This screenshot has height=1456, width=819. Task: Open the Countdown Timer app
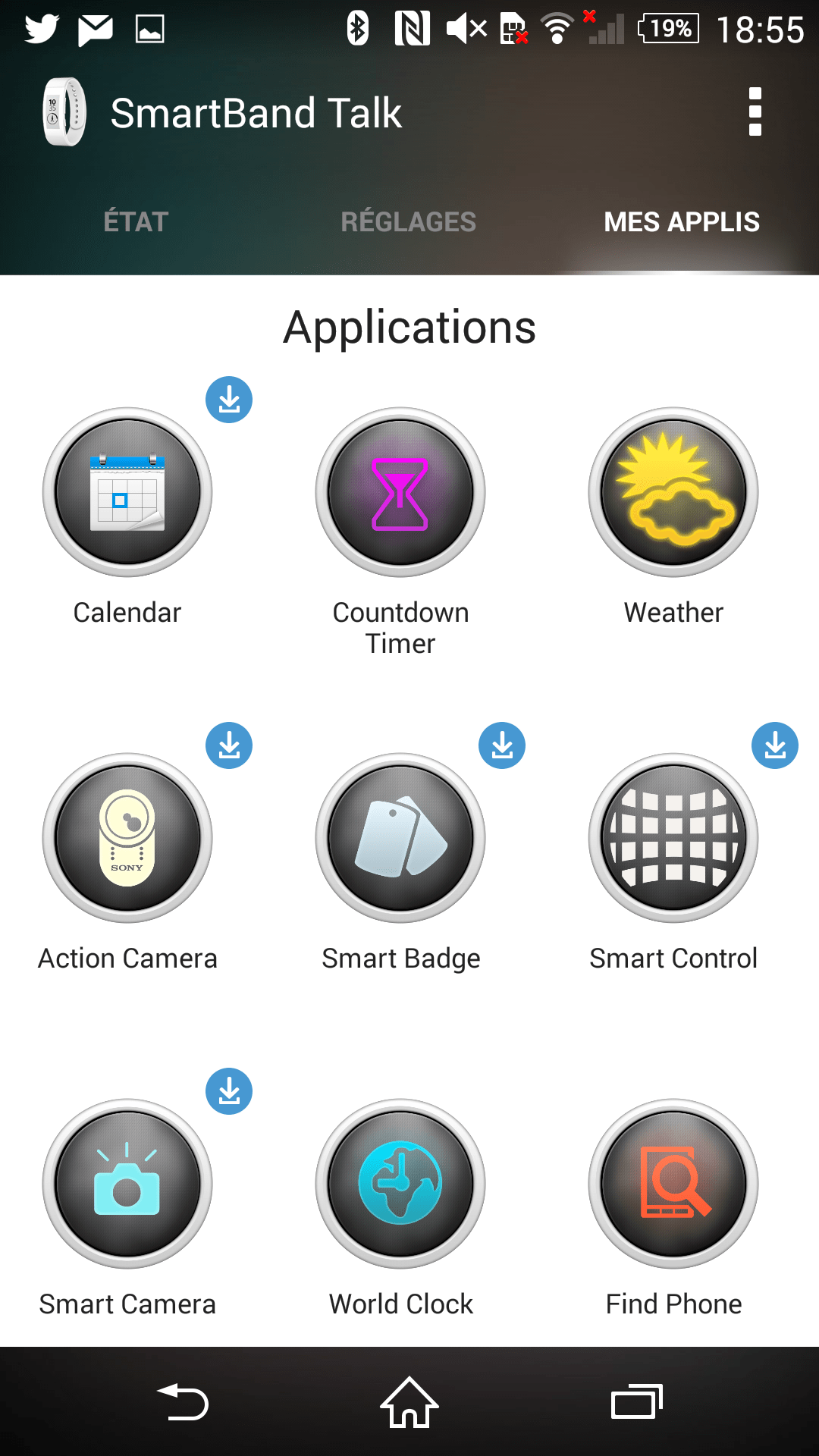click(400, 493)
